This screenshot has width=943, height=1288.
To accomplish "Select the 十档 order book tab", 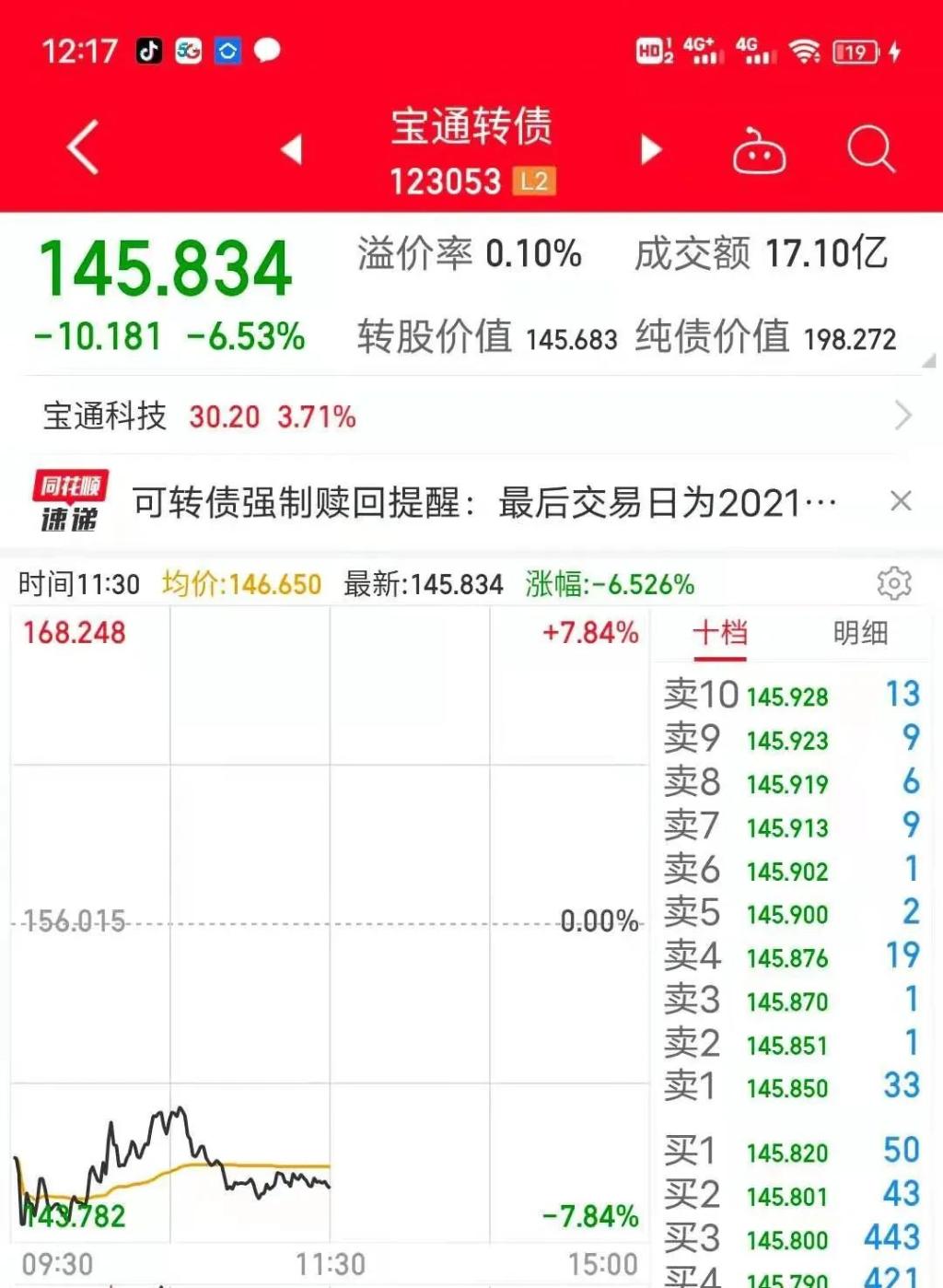I will (x=720, y=633).
